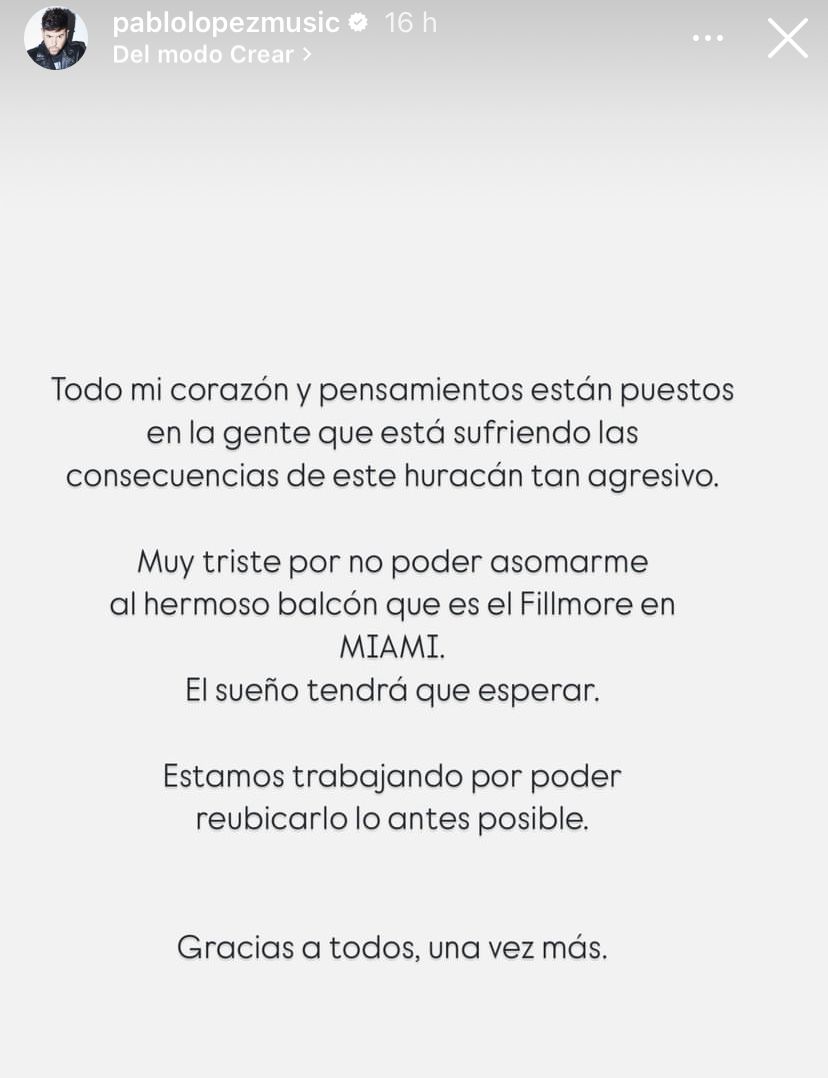Click the paragraph starting "Todo mi corazón"
The image size is (828, 1078).
pyautogui.click(x=392, y=390)
